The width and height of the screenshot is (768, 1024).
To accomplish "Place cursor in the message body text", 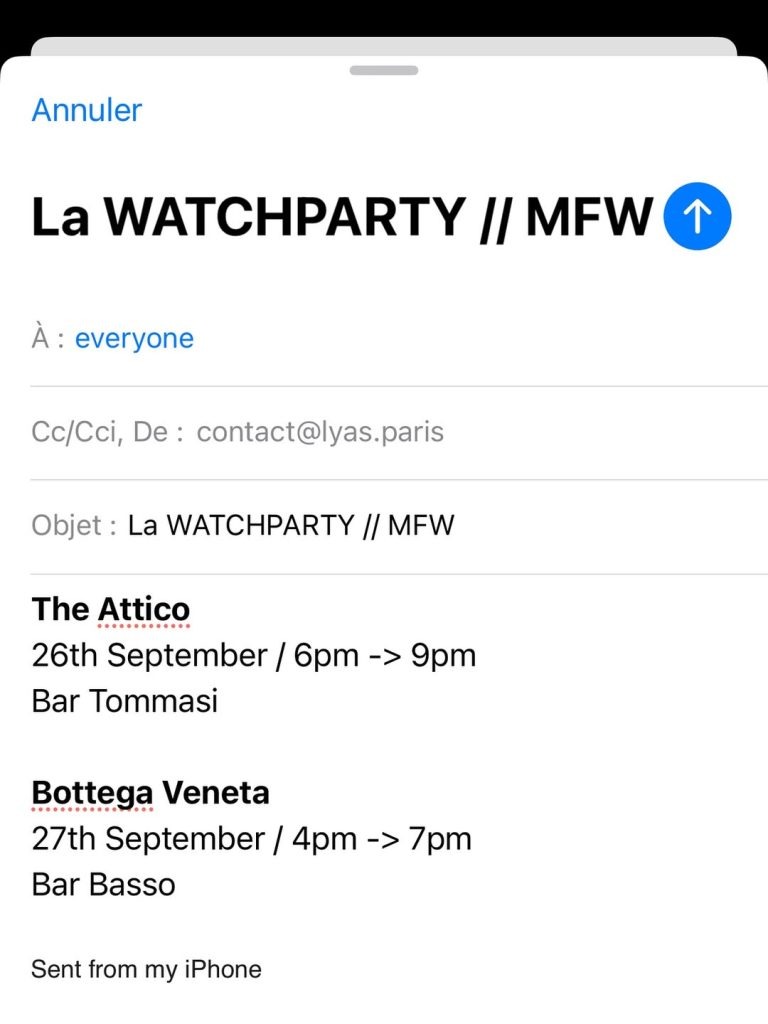I will tap(300, 700).
